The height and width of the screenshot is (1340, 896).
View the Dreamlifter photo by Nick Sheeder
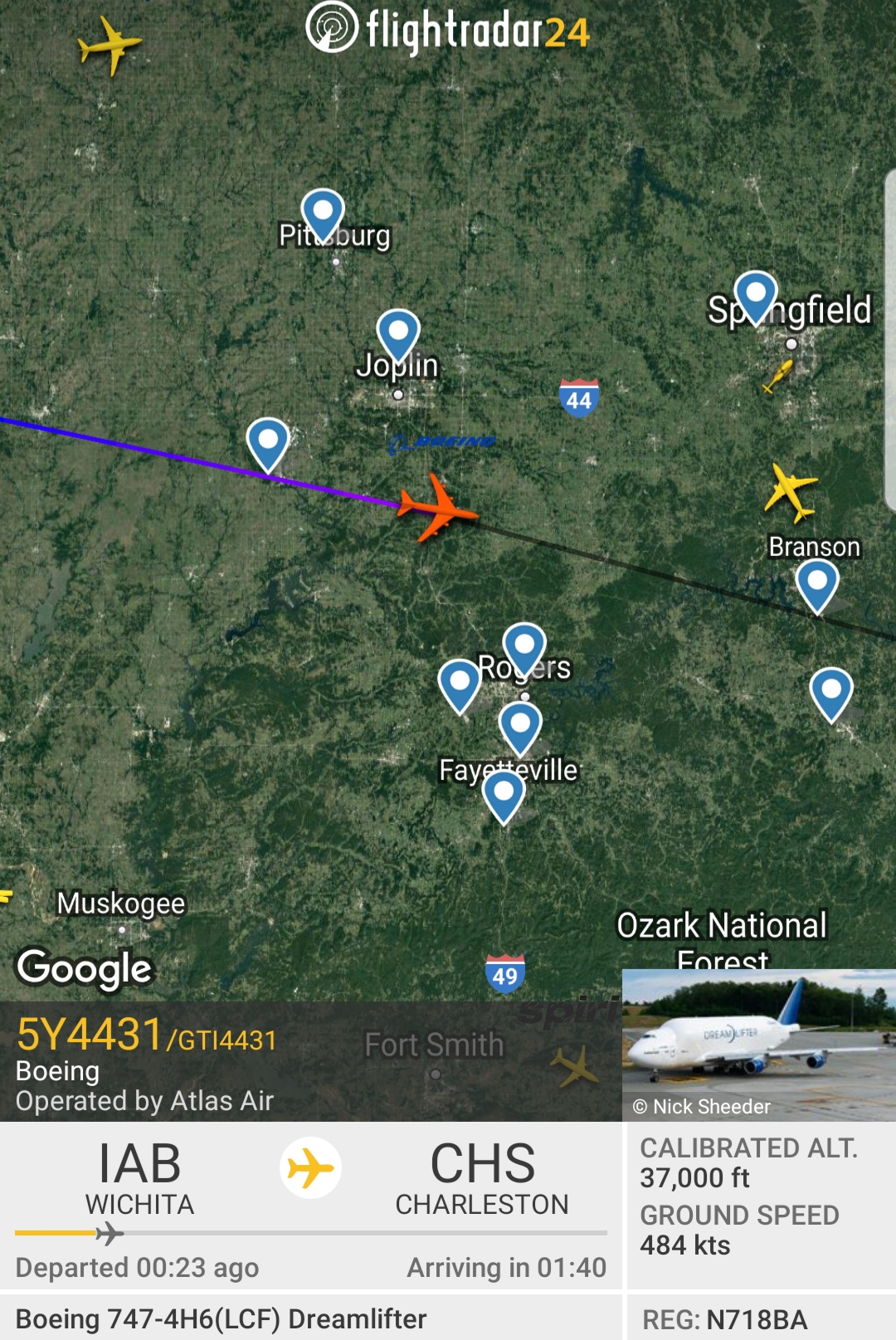point(758,1045)
